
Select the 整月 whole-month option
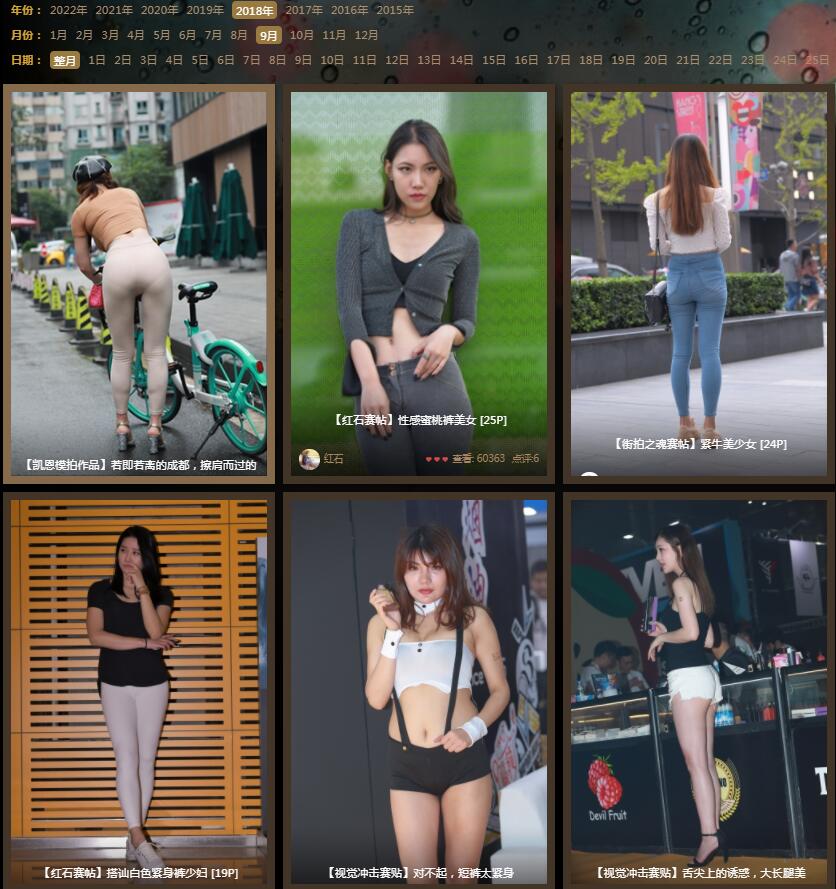pyautogui.click(x=65, y=60)
